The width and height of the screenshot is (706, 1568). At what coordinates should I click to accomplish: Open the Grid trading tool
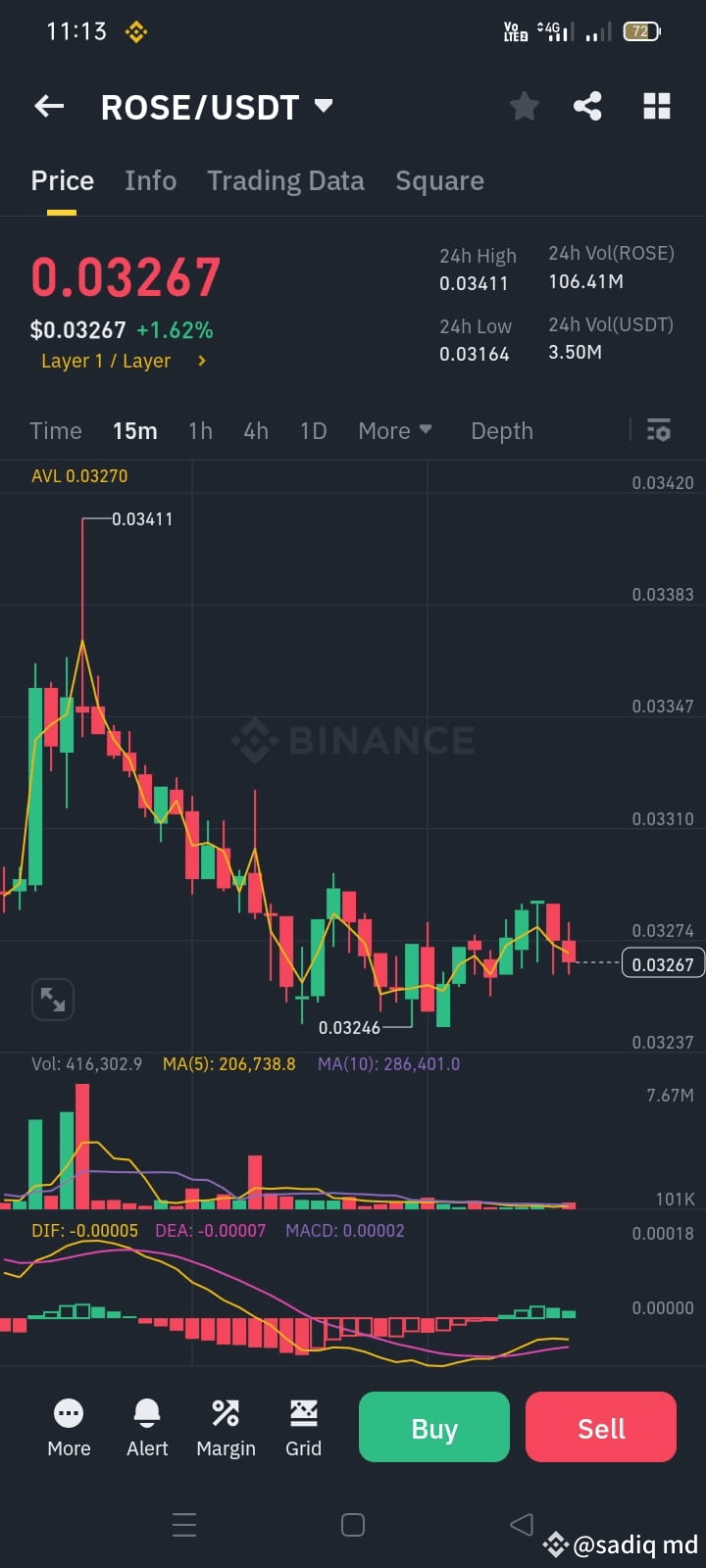point(304,1427)
